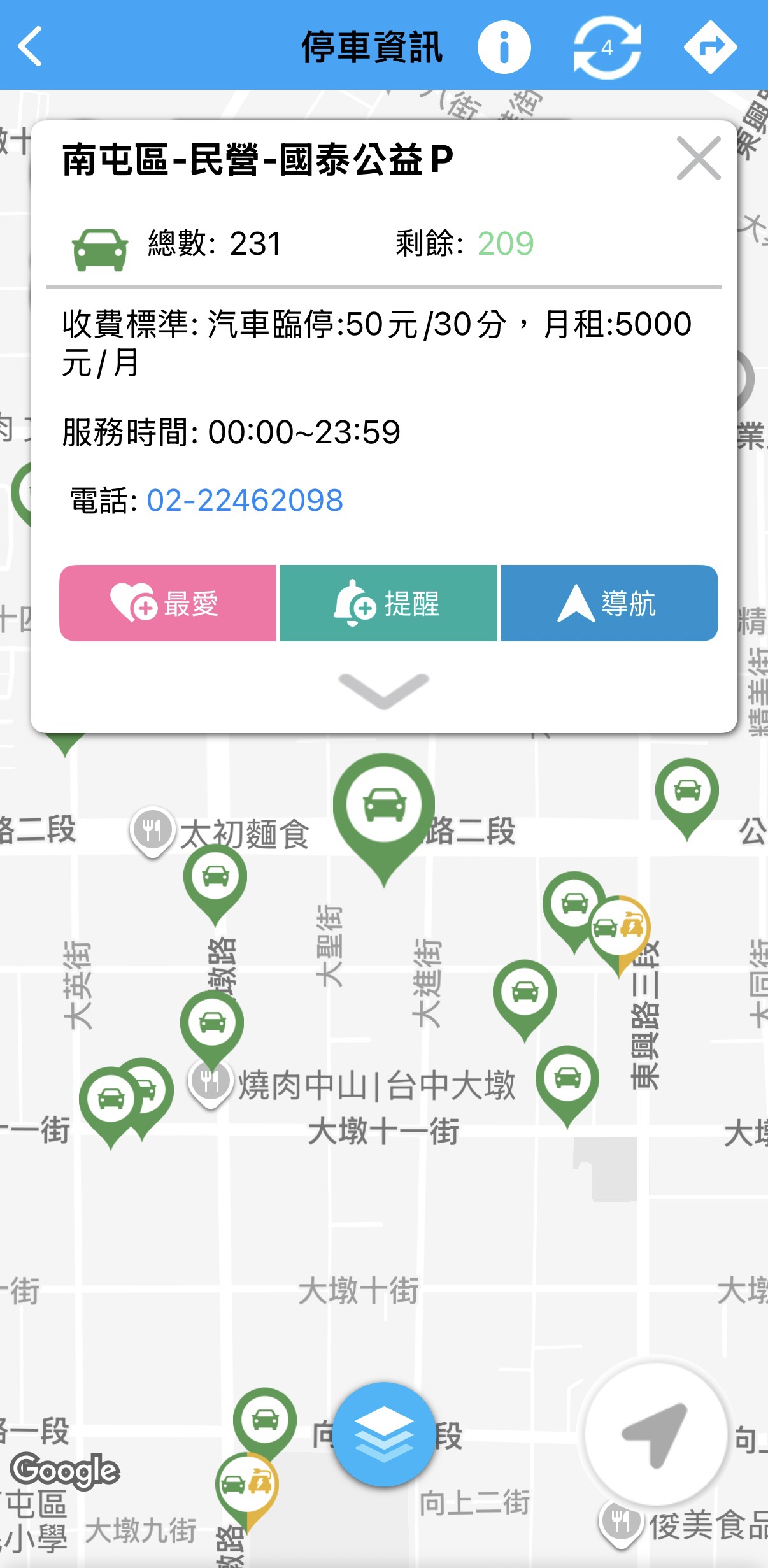Go back from parking info

click(x=29, y=46)
